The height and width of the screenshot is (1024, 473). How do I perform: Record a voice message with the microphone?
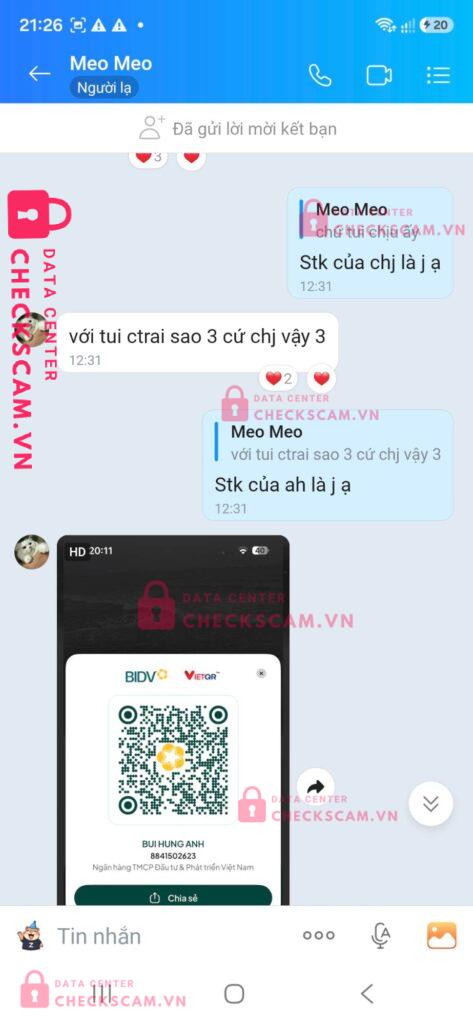[380, 936]
